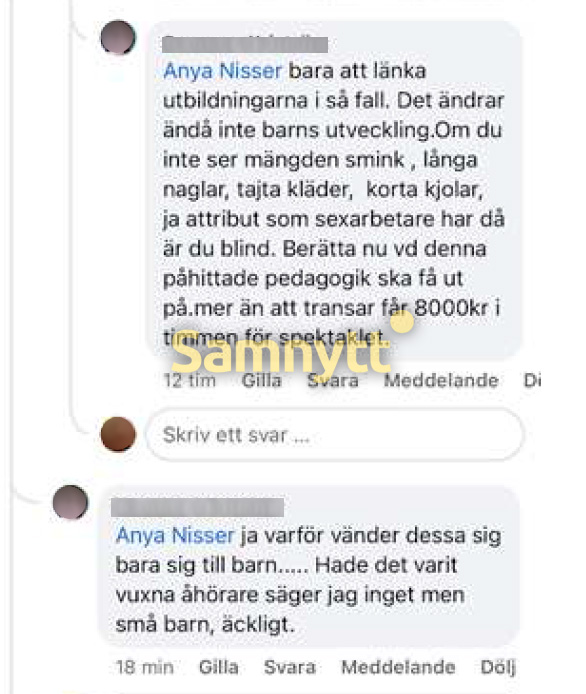Tap Gilla under the 18 min comment

point(219,667)
